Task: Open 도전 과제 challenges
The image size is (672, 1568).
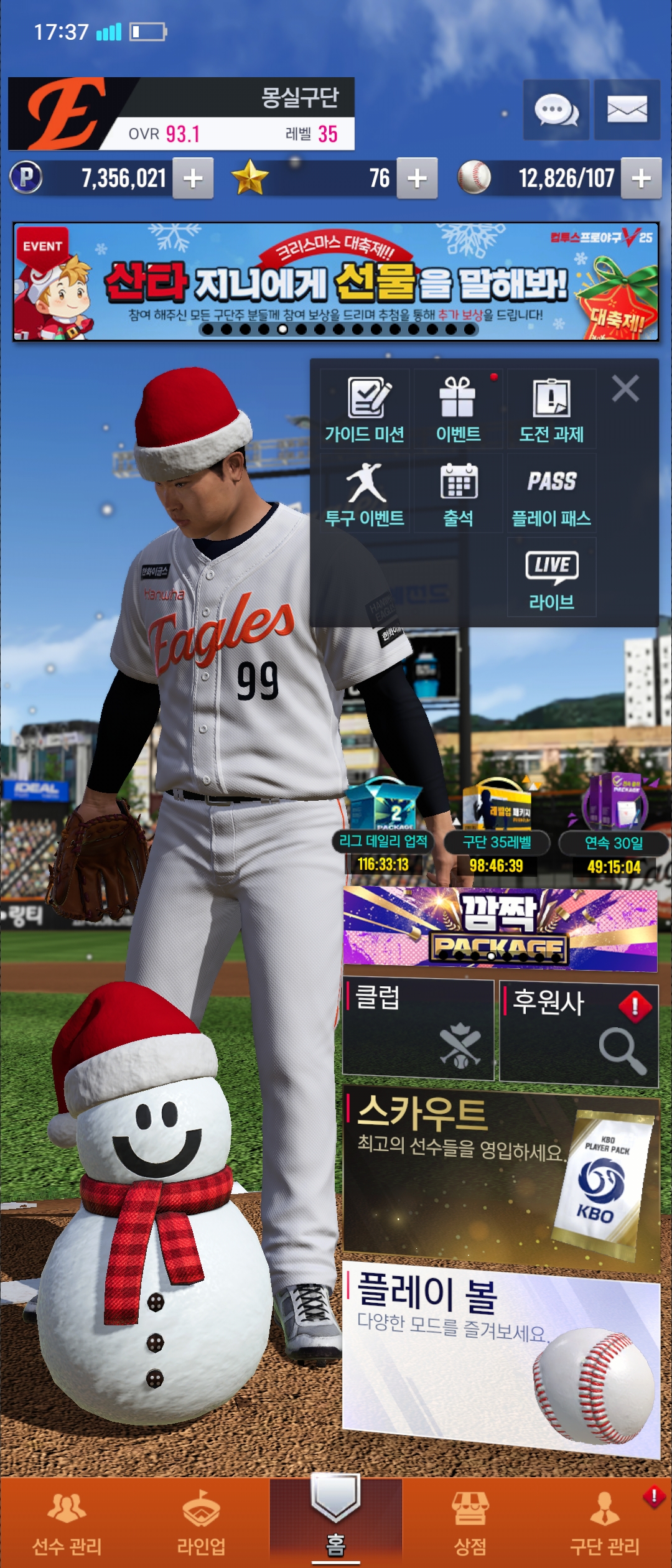Action: click(552, 409)
